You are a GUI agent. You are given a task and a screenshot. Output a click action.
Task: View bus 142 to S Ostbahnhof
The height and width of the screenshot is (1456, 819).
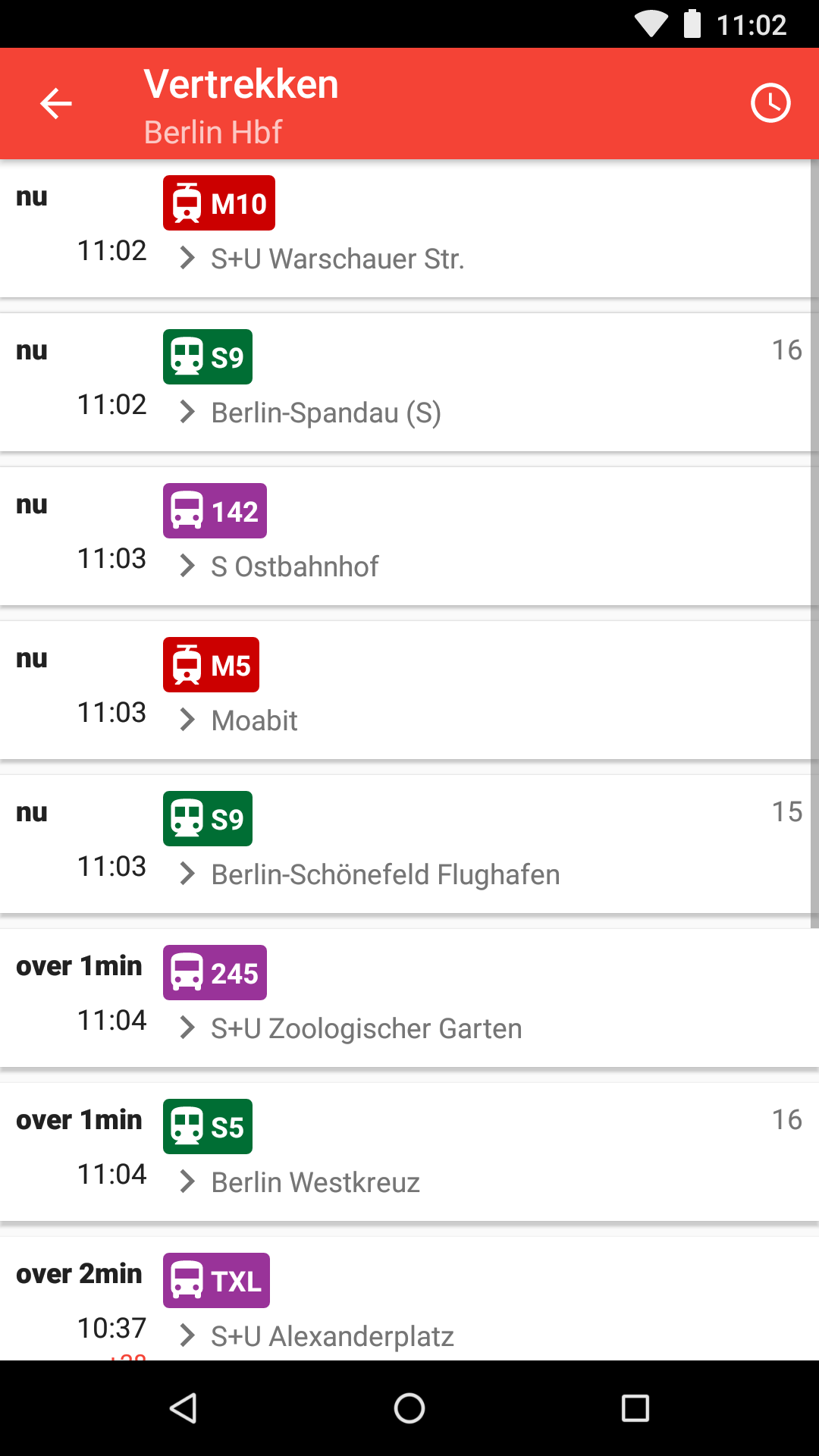[405, 536]
